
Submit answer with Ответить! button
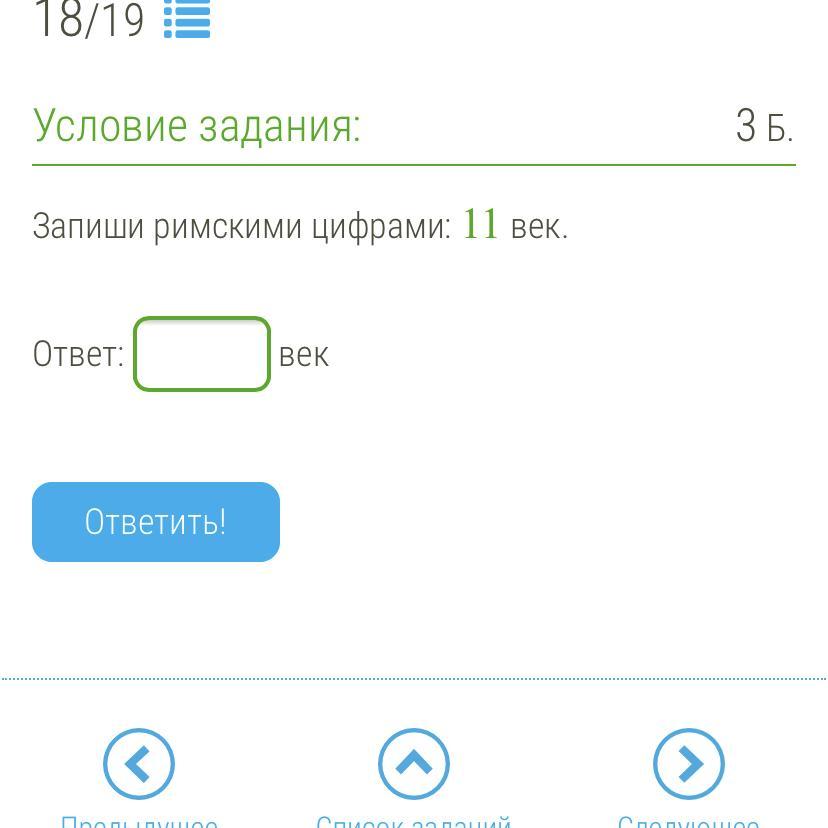[x=156, y=522]
